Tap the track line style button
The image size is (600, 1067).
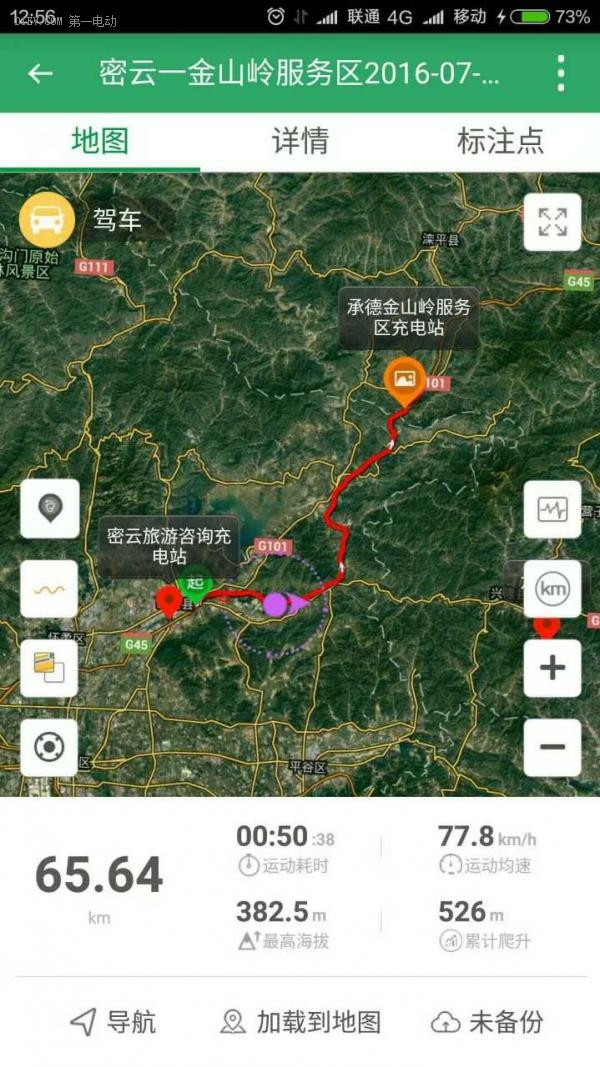coord(50,589)
